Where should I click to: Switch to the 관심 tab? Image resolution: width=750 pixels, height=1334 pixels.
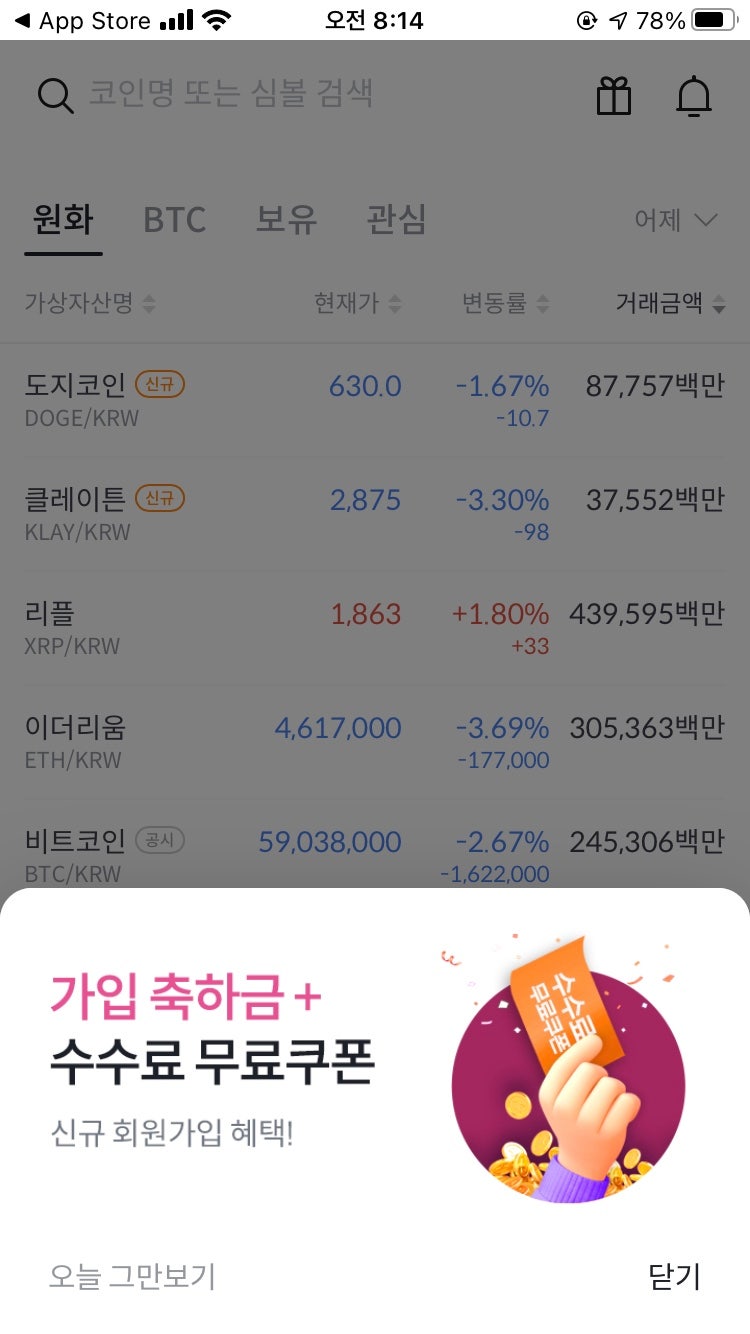click(x=397, y=219)
